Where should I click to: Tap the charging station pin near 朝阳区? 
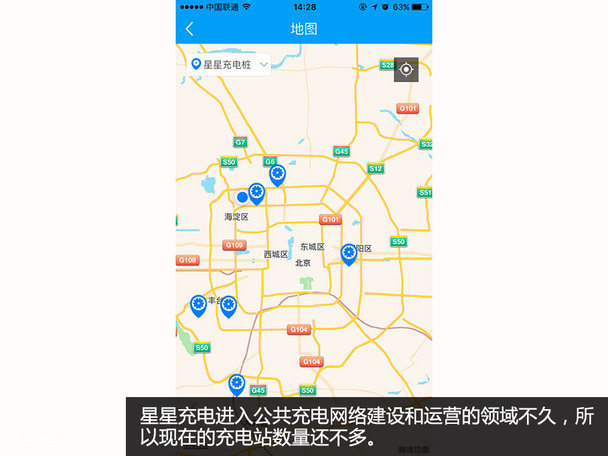click(x=348, y=253)
